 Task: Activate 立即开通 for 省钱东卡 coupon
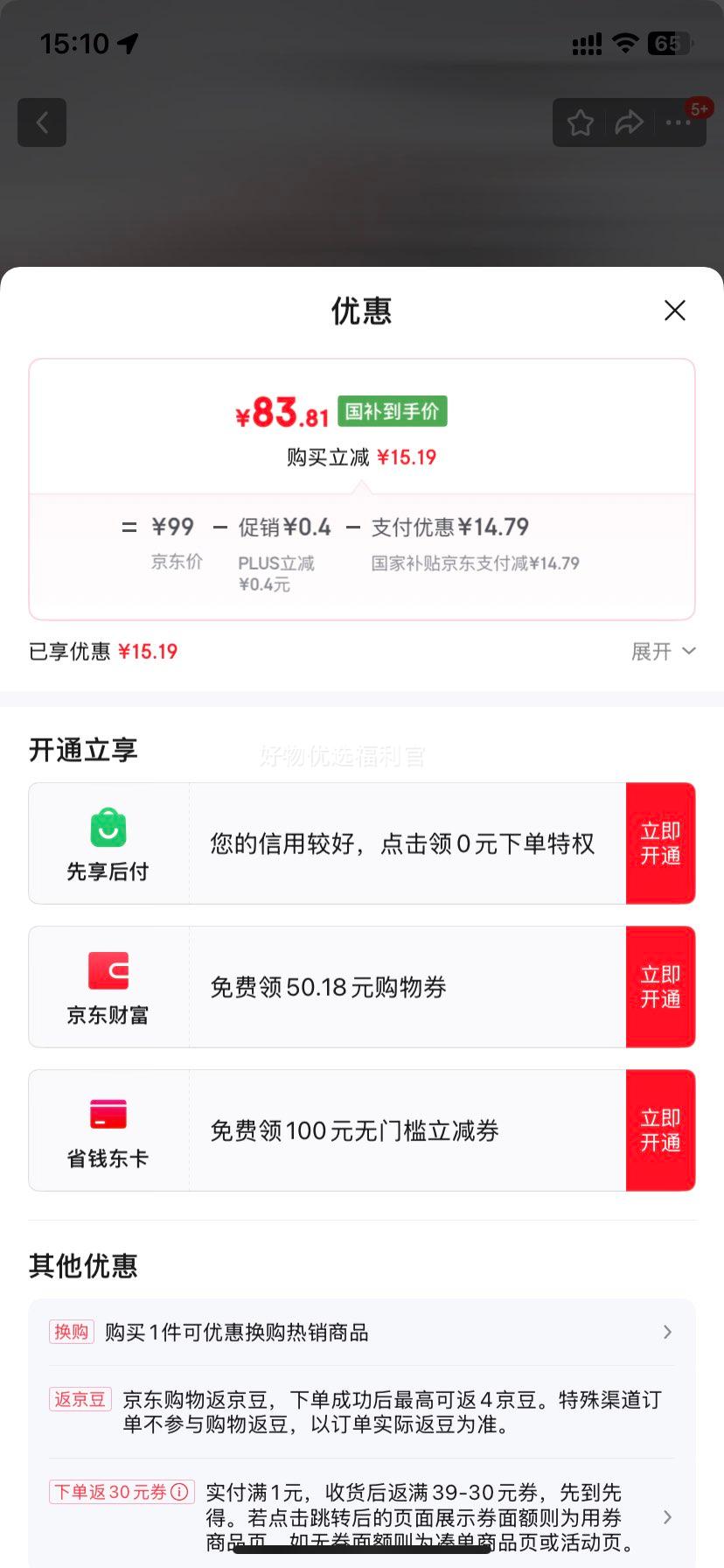661,1130
